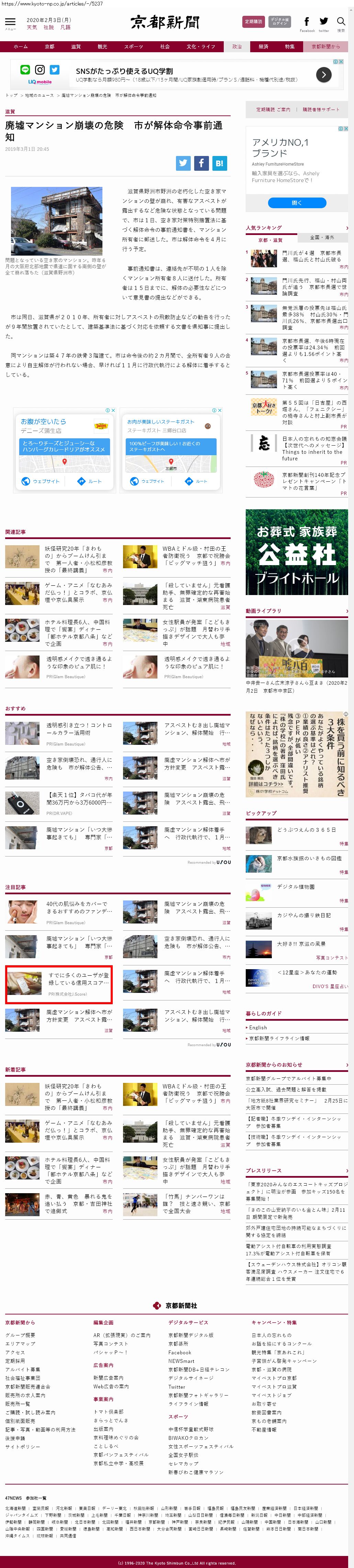Open ranking article 門川氏が4選
The image size is (354, 1568).
[x=312, y=256]
